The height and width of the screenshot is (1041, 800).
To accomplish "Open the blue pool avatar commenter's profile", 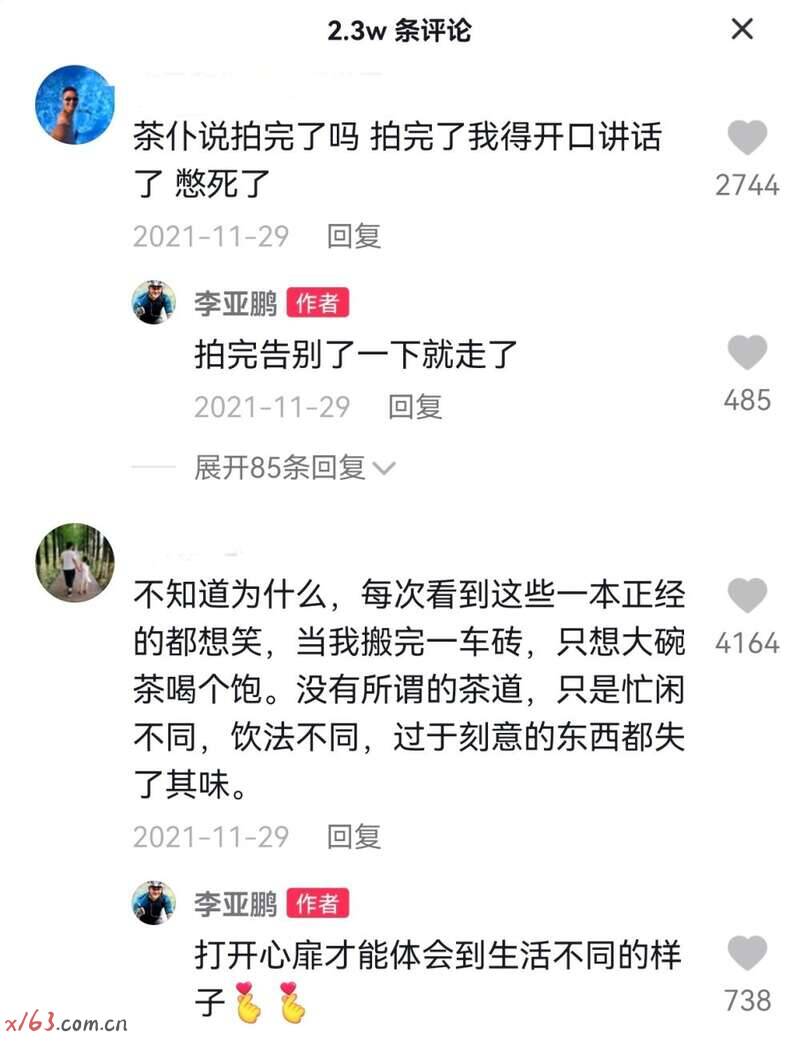I will pyautogui.click(x=75, y=105).
